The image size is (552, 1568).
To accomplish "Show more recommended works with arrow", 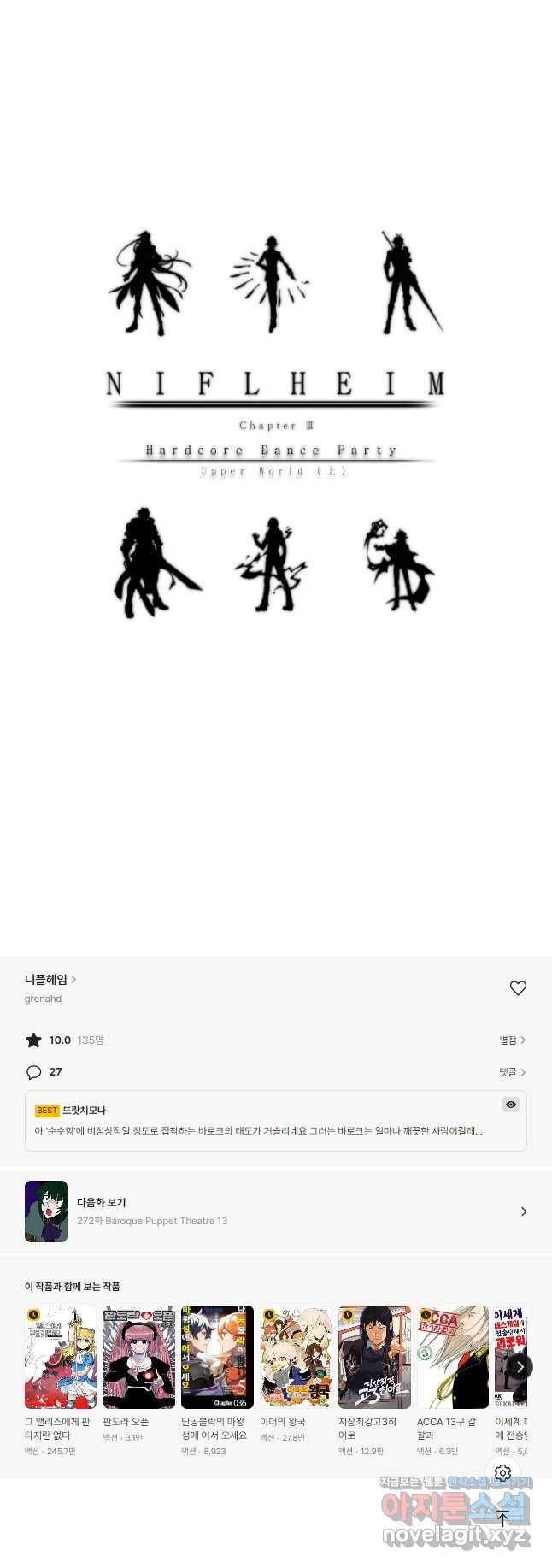I will [x=520, y=1366].
